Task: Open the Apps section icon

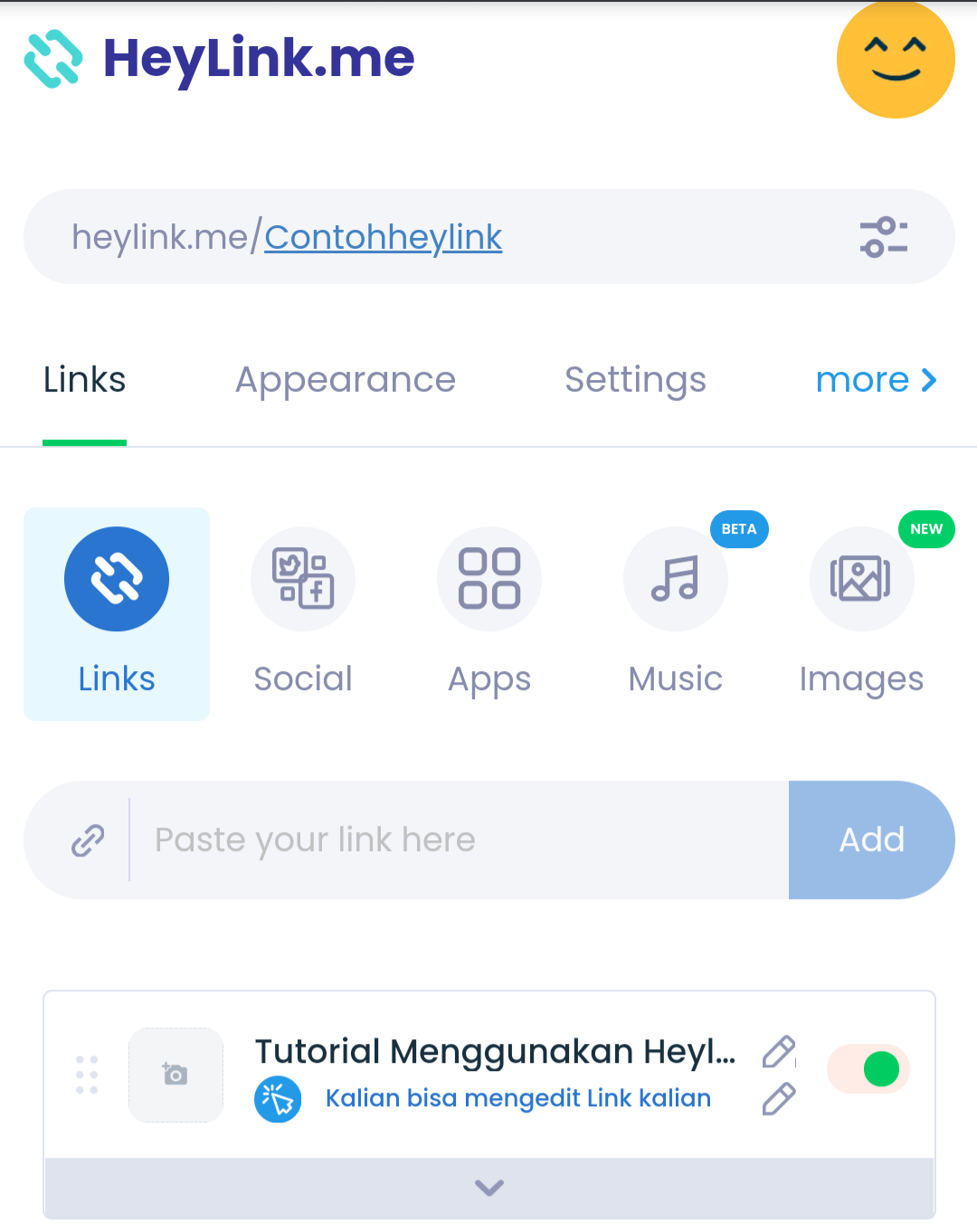Action: [x=488, y=579]
